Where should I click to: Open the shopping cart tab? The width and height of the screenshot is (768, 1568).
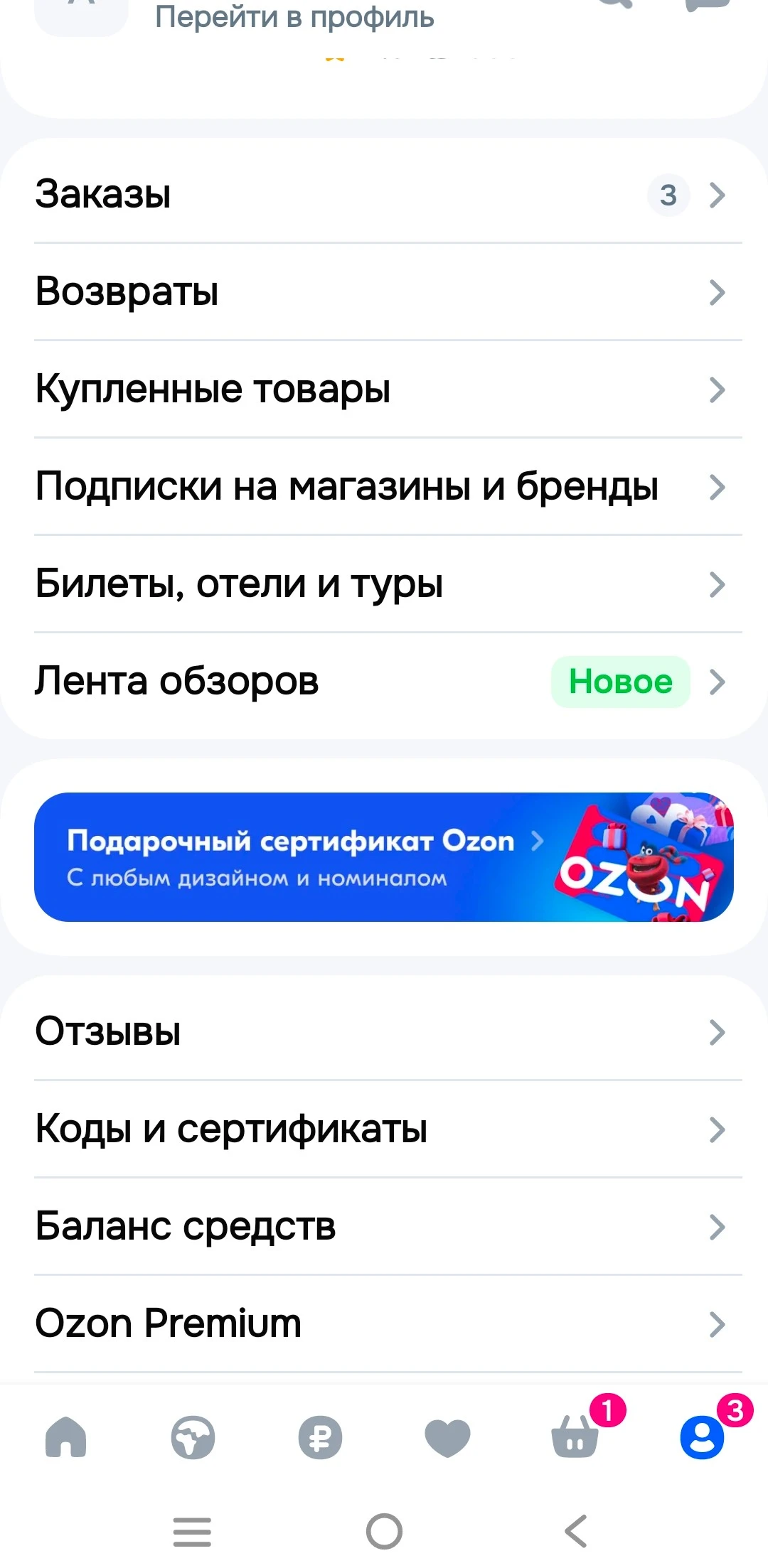pyautogui.click(x=575, y=1436)
